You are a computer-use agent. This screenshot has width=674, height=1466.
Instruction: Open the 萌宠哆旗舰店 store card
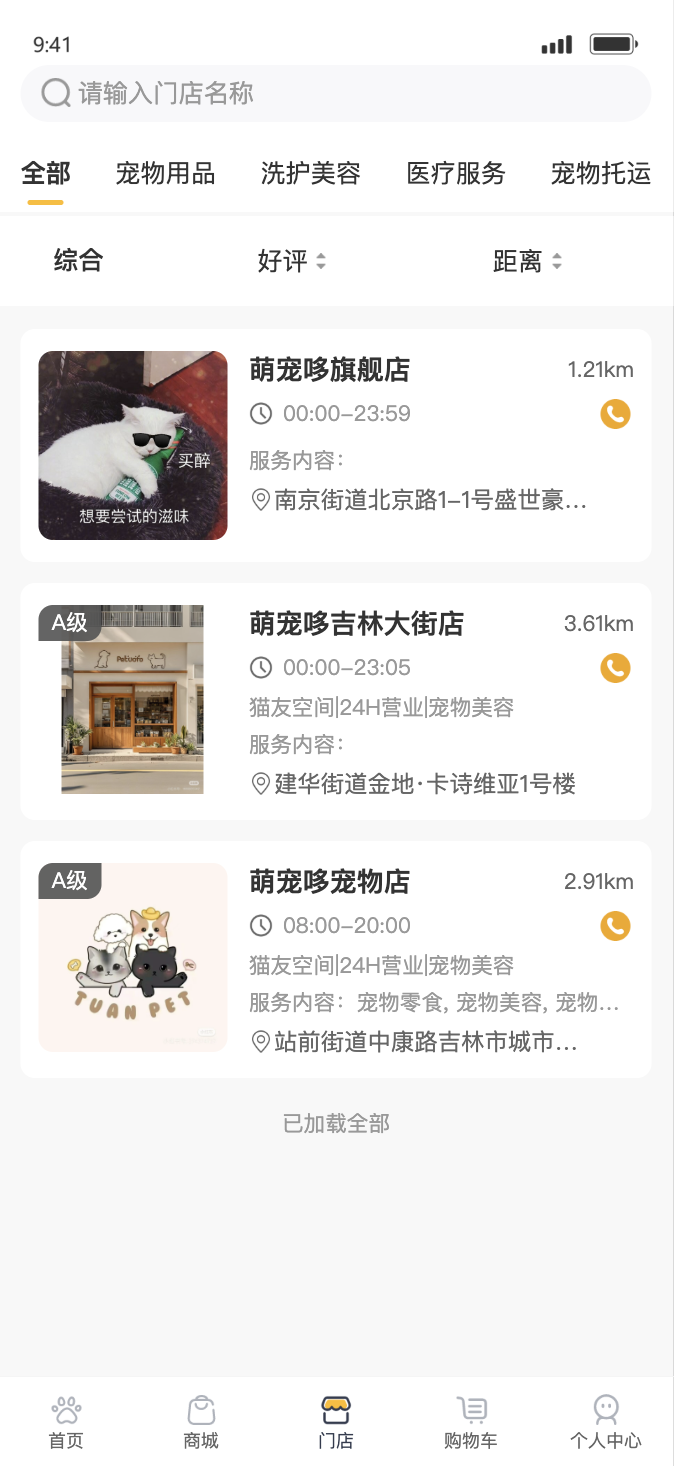tap(330, 371)
